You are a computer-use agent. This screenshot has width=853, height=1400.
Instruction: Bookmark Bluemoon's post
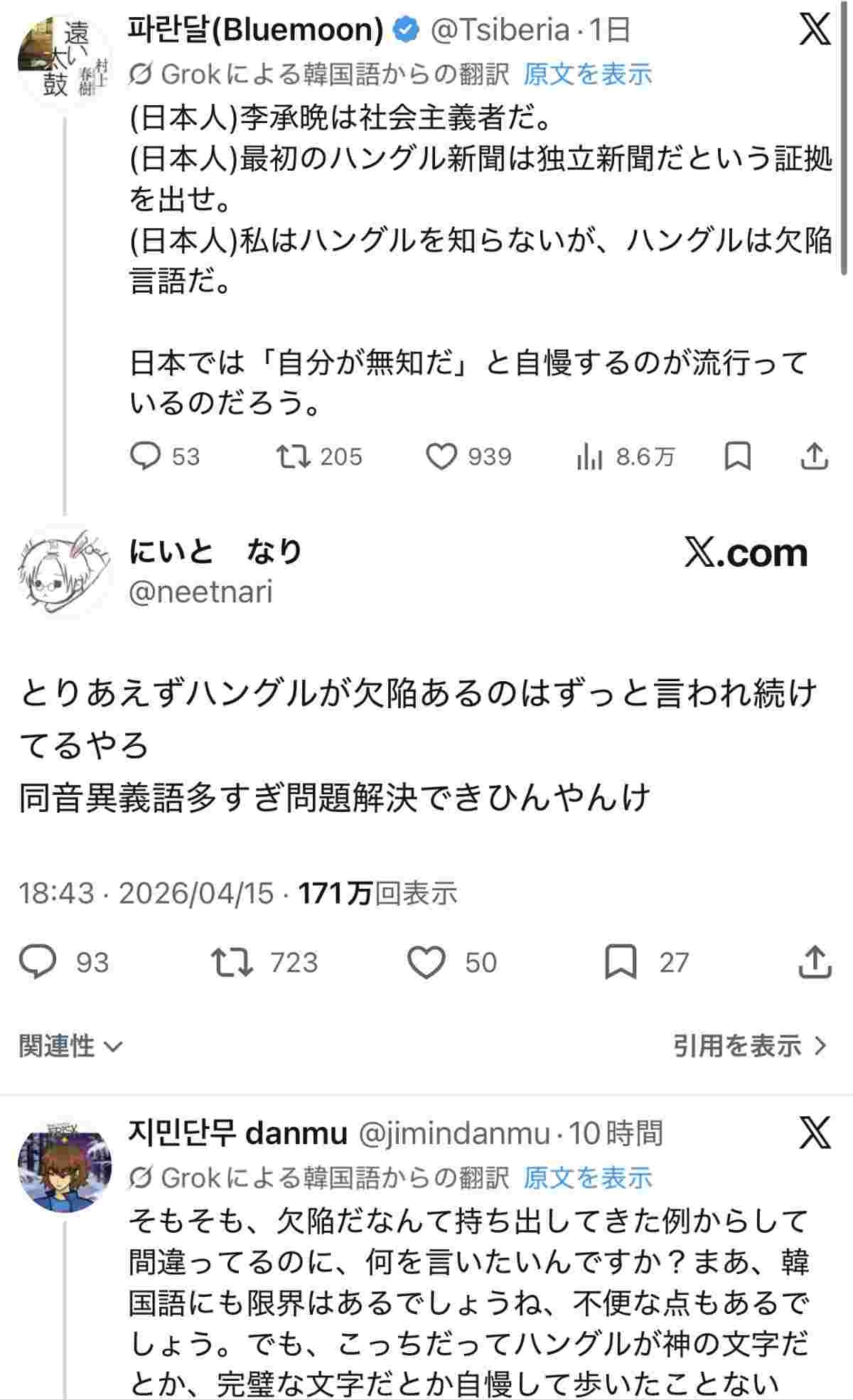coord(737,456)
